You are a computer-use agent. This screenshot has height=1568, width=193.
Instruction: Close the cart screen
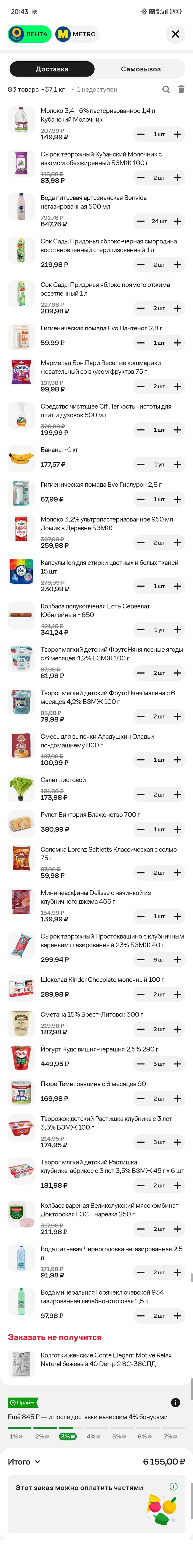175,34
